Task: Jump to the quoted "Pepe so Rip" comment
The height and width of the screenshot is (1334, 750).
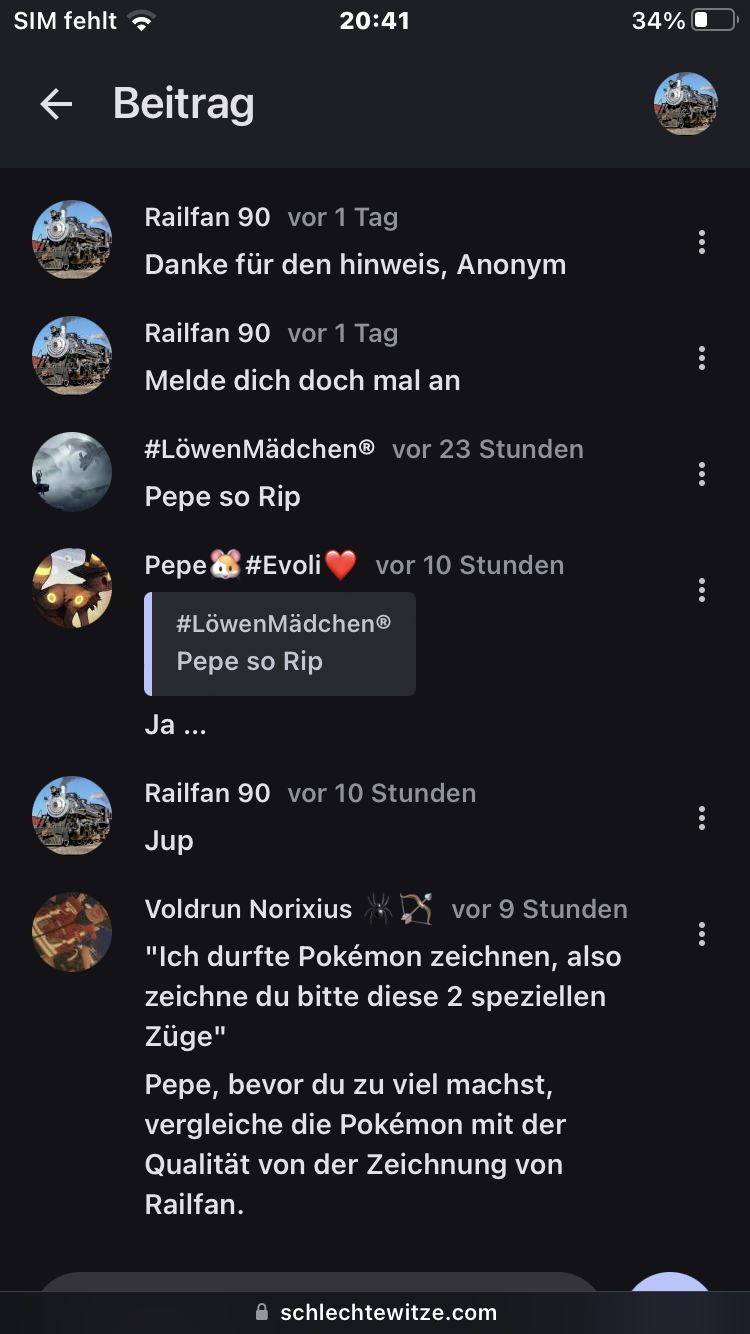Action: (281, 643)
